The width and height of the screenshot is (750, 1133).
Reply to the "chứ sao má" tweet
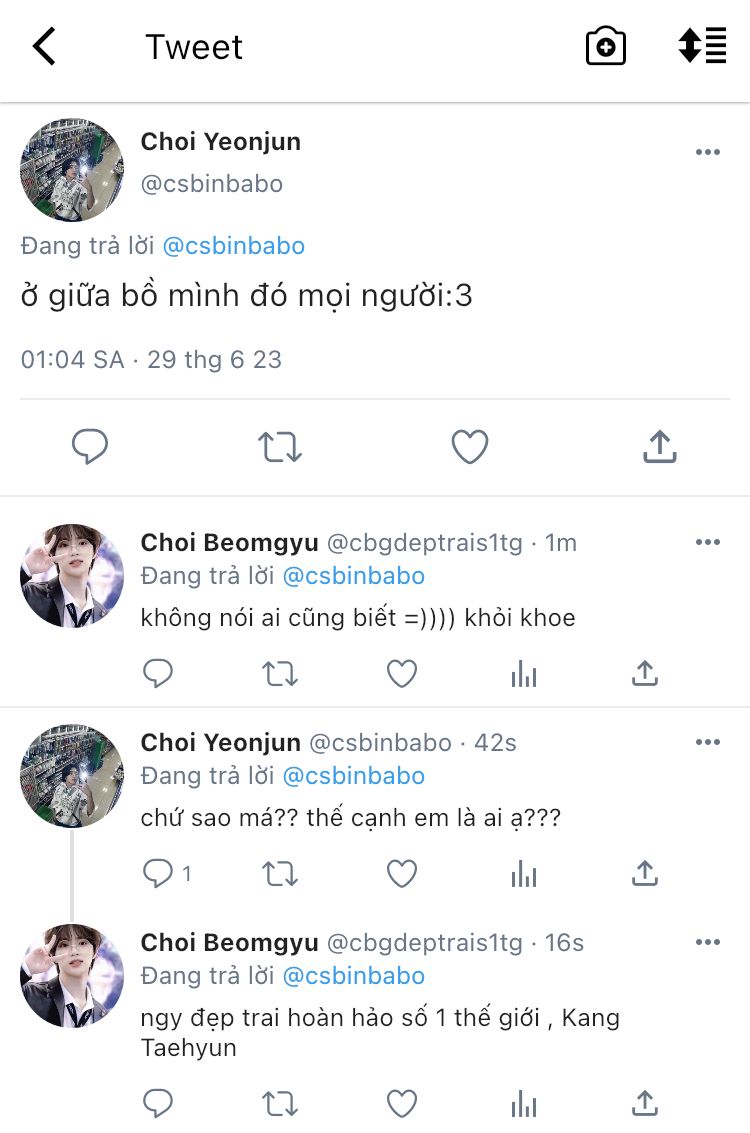(x=158, y=875)
